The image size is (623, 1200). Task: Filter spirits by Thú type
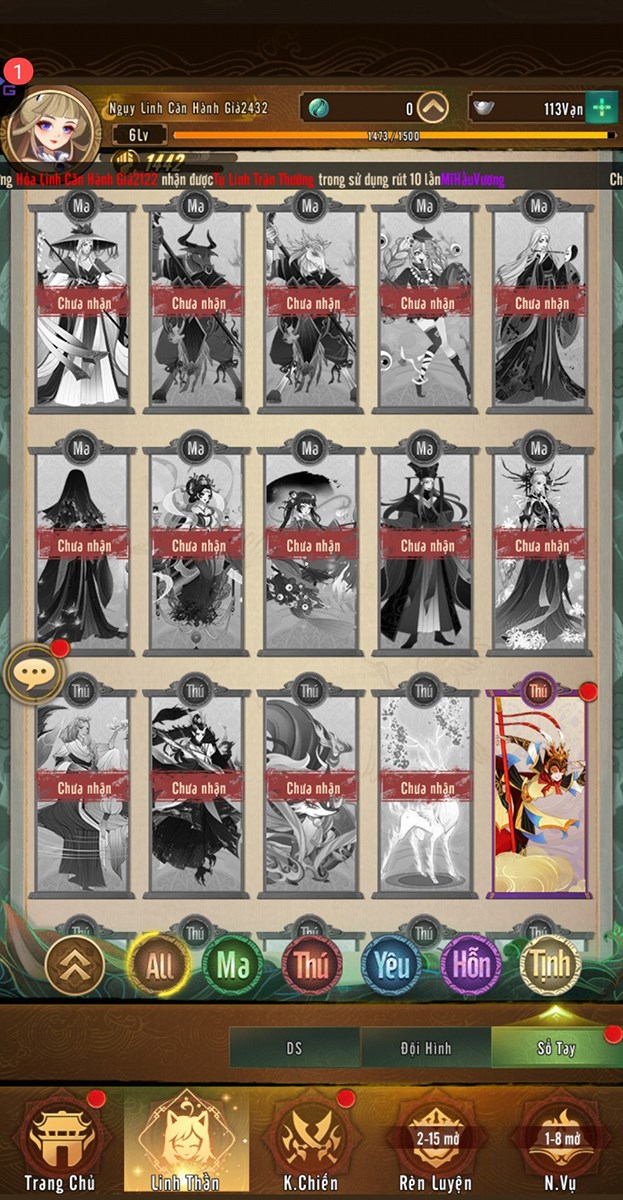click(312, 965)
